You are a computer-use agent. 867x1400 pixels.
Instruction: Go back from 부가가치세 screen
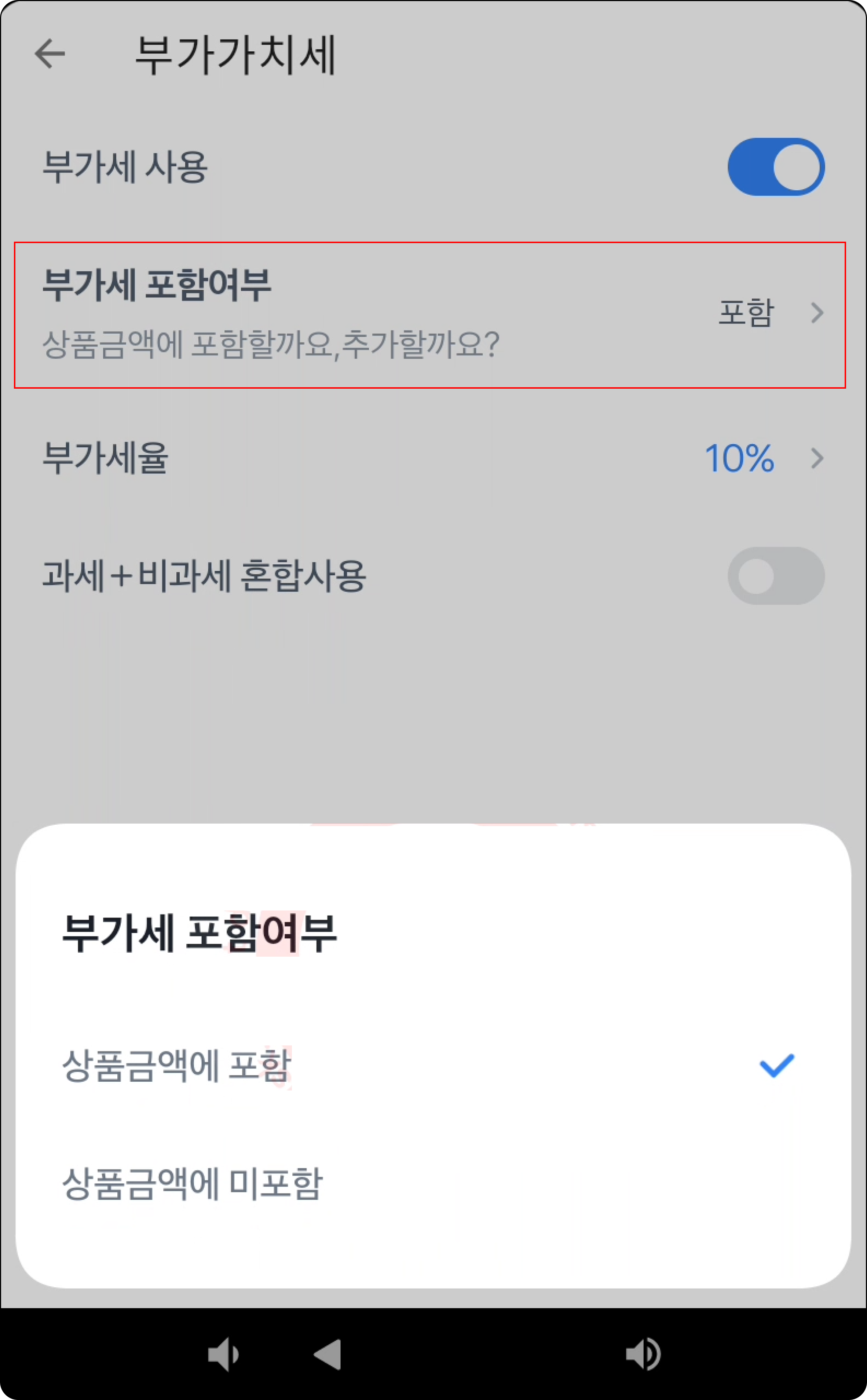pos(51,54)
